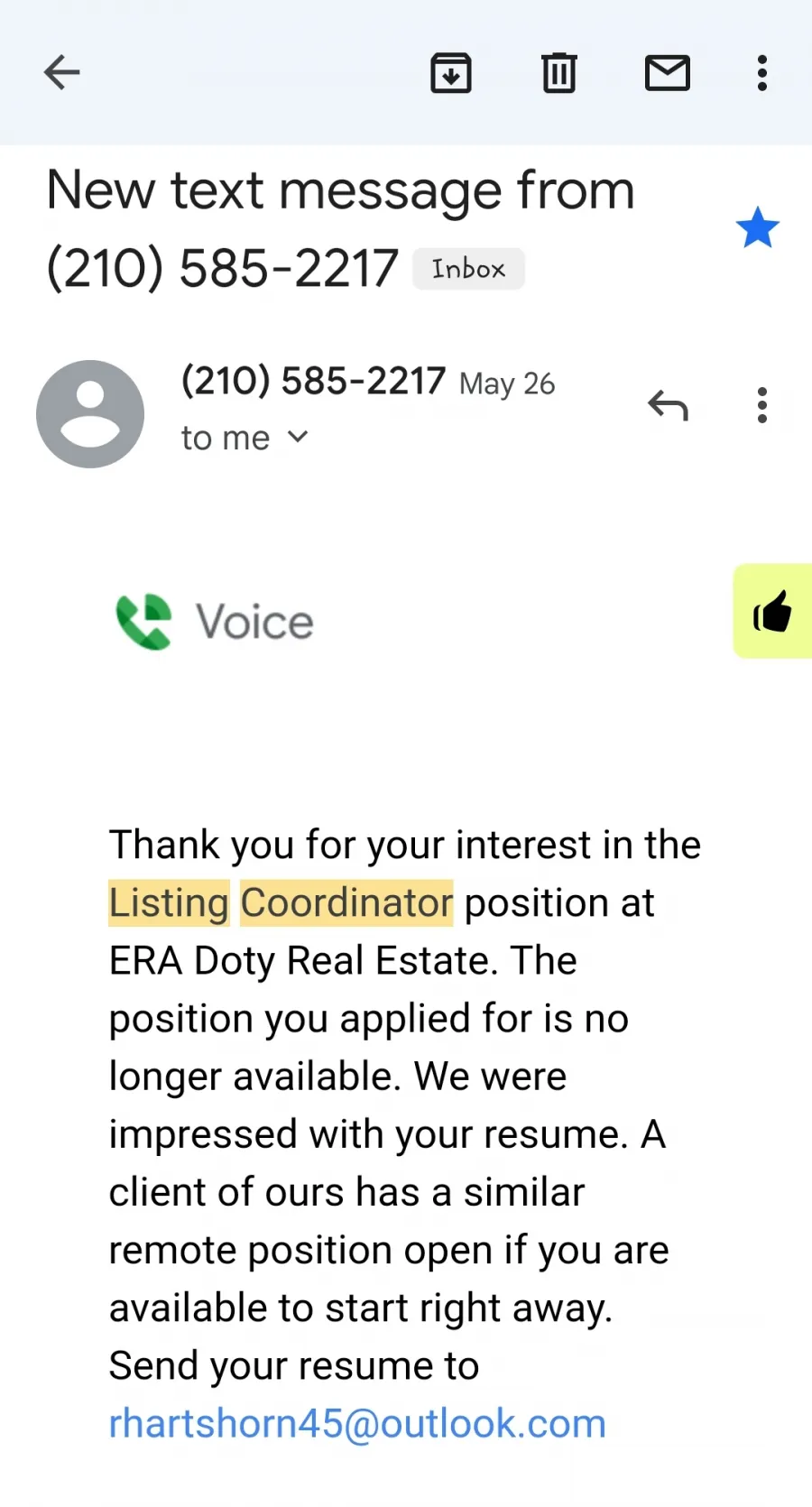The image size is (812, 1507).
Task: Tap the Inbox label chip
Action: click(468, 269)
